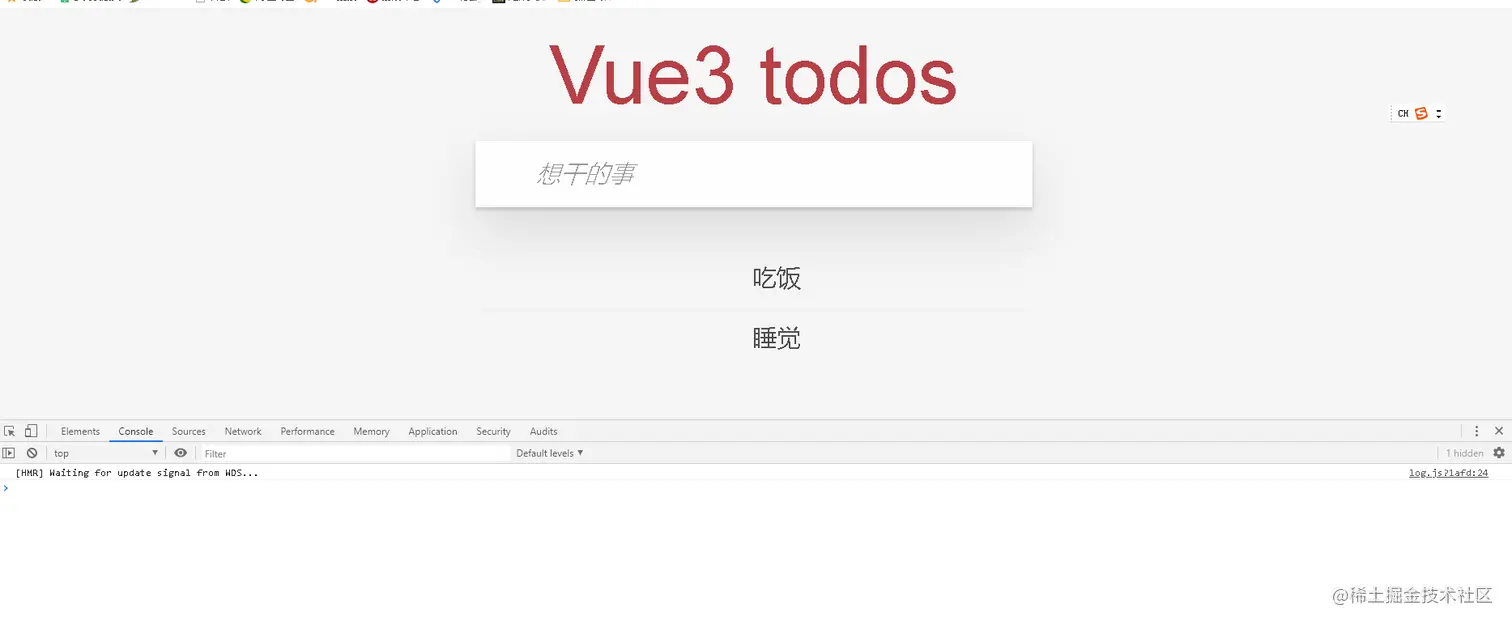Screen dimensions: 1512x625
Task: Activate the inspect element picker
Action: (x=10, y=432)
